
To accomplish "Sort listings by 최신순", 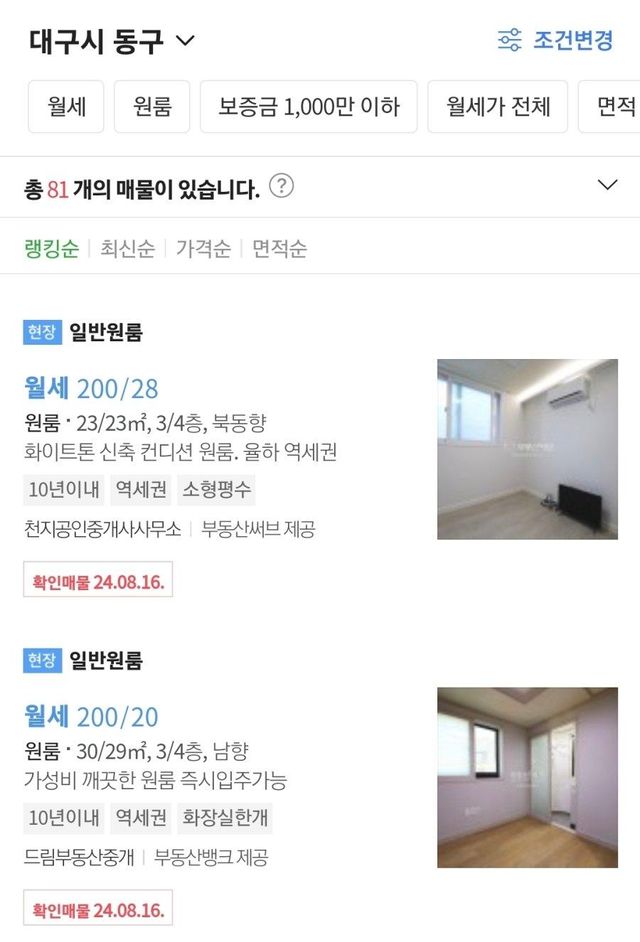I will coord(127,248).
